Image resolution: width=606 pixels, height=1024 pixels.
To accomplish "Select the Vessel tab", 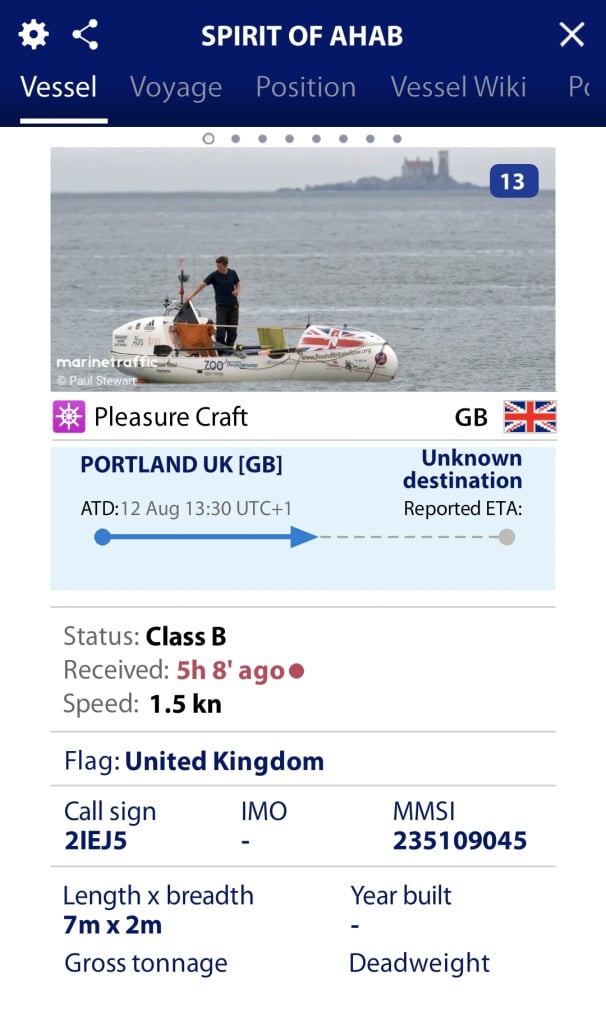I will tap(59, 87).
